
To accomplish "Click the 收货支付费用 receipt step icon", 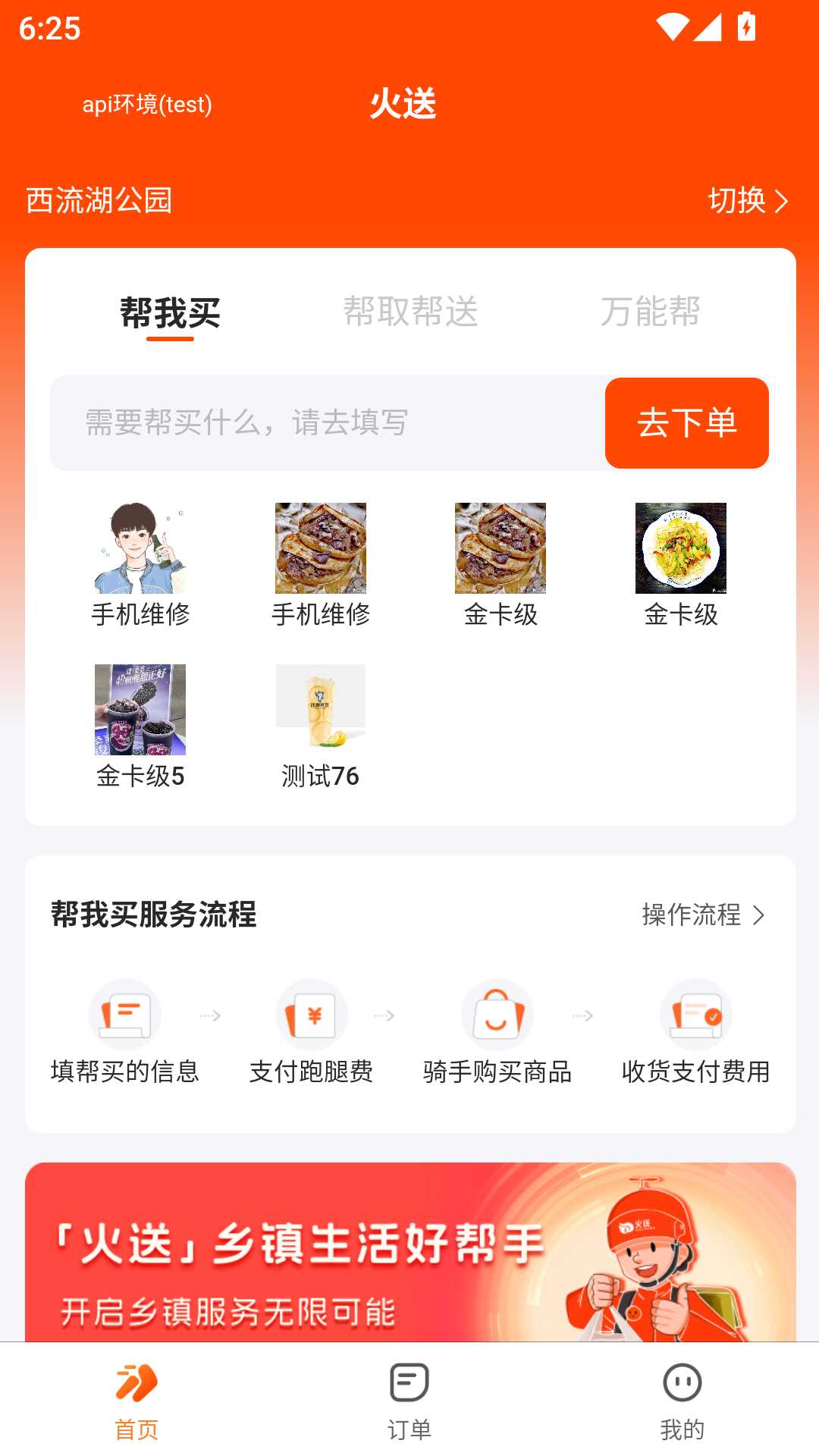I will click(x=695, y=1014).
